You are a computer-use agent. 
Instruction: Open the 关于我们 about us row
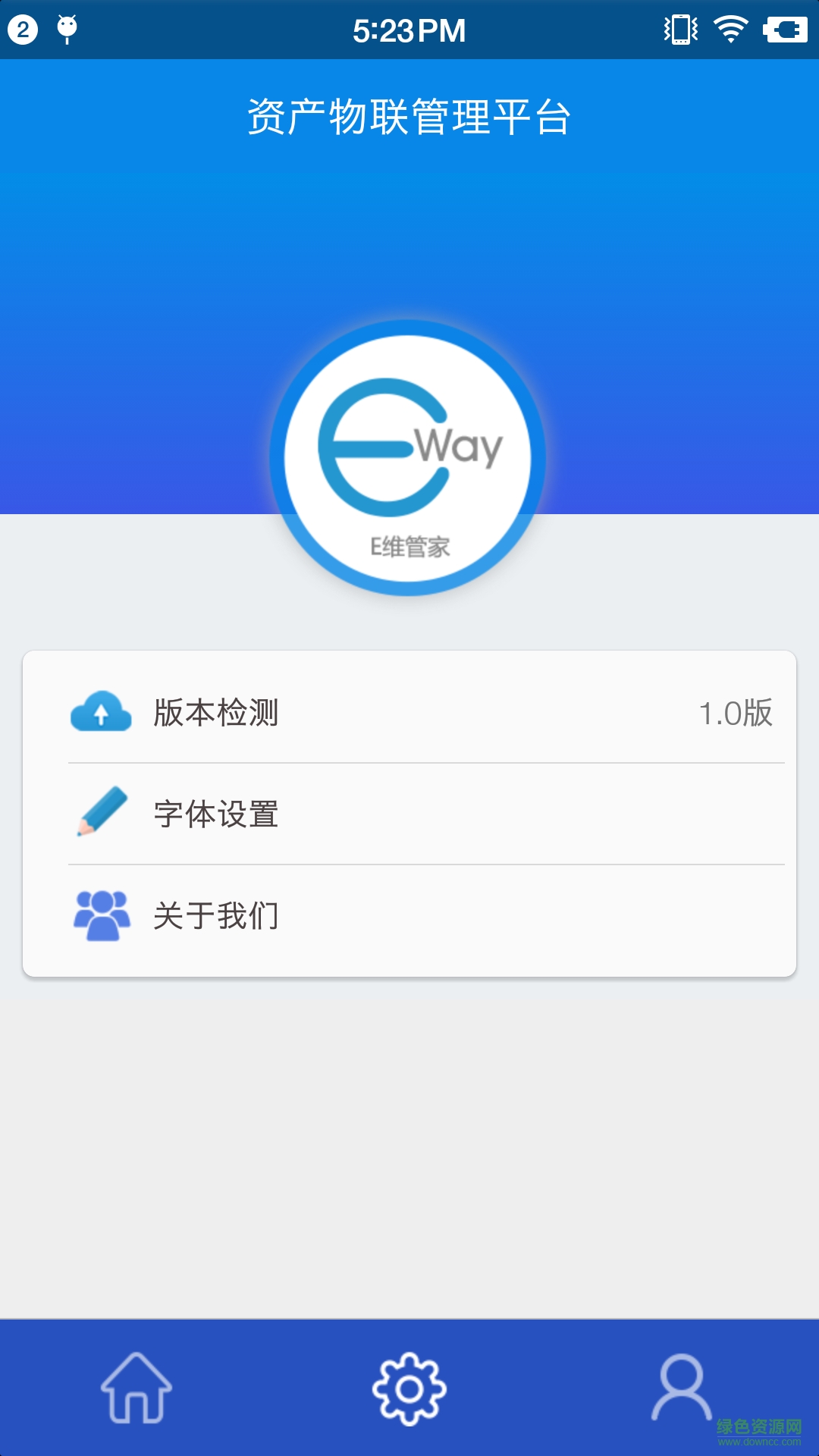click(x=409, y=916)
